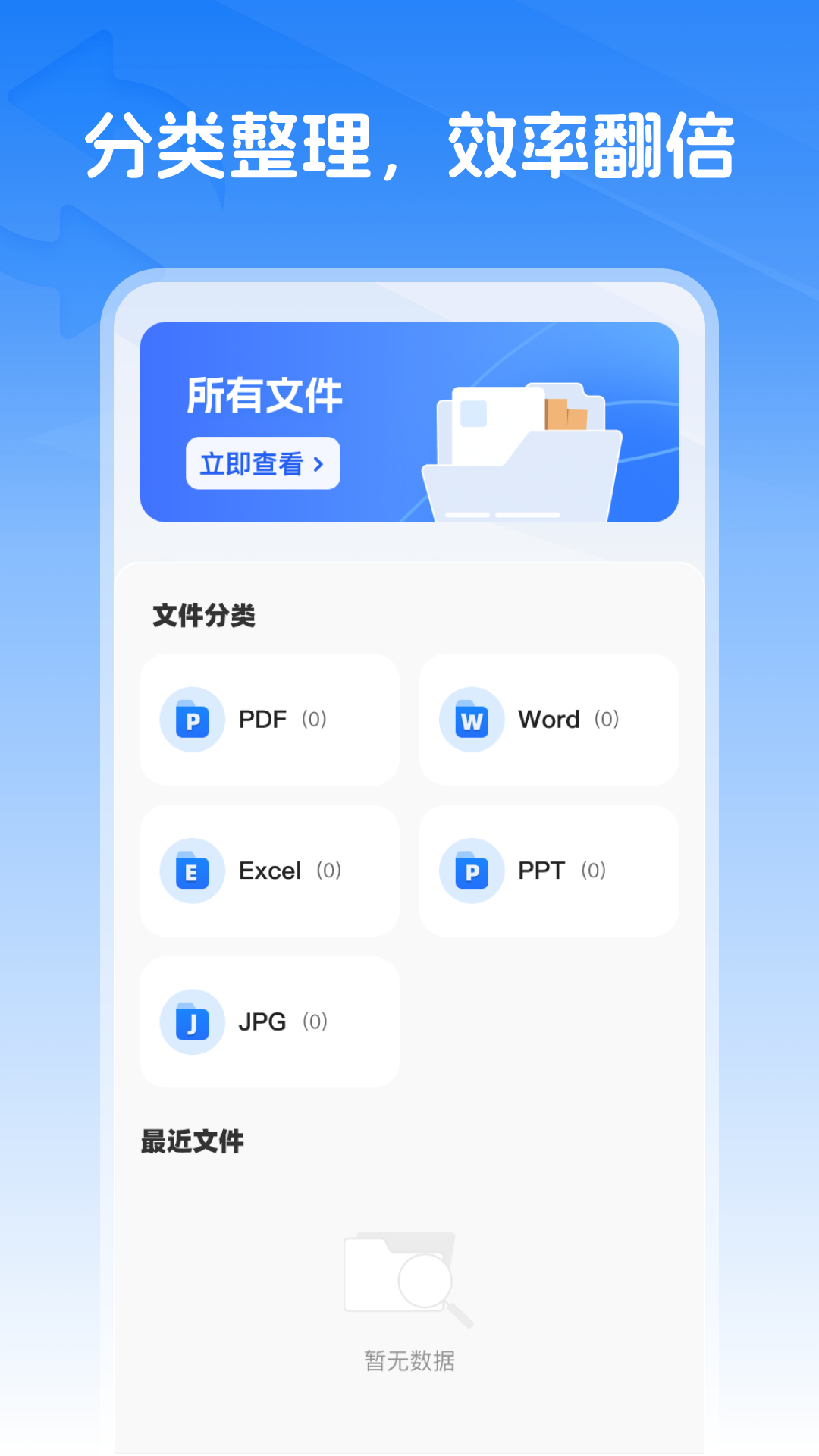Image resolution: width=819 pixels, height=1456 pixels.
Task: Open the Excel folder icon
Action: (x=191, y=871)
